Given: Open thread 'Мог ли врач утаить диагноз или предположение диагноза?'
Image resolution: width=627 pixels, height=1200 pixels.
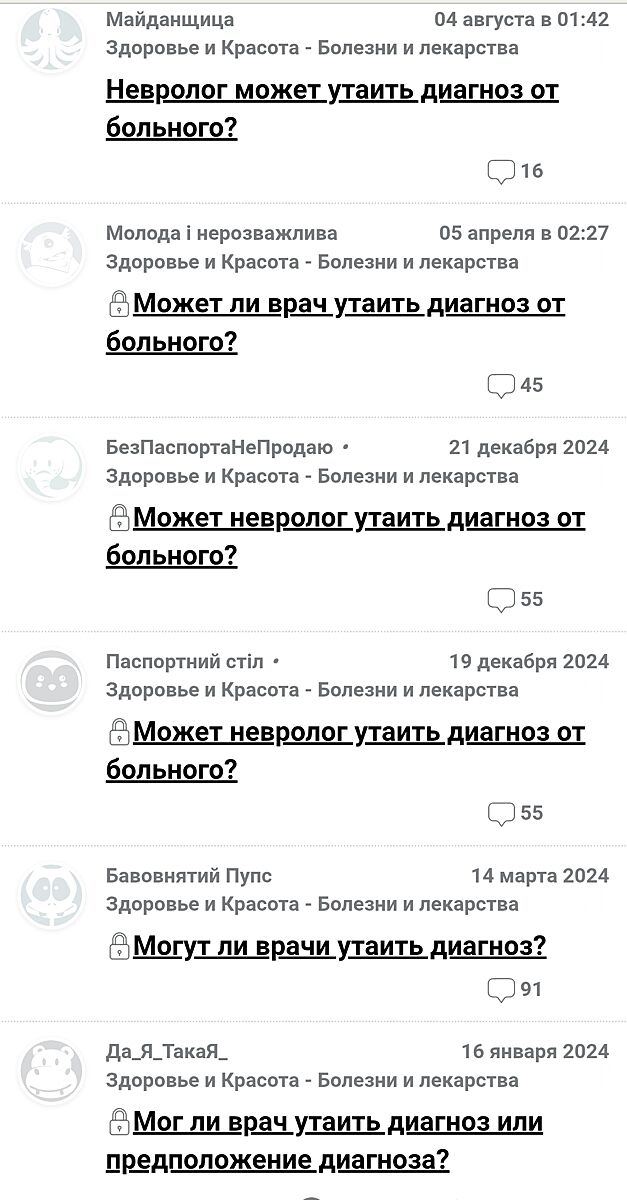Looking at the screenshot, I should pyautogui.click(x=337, y=1122).
